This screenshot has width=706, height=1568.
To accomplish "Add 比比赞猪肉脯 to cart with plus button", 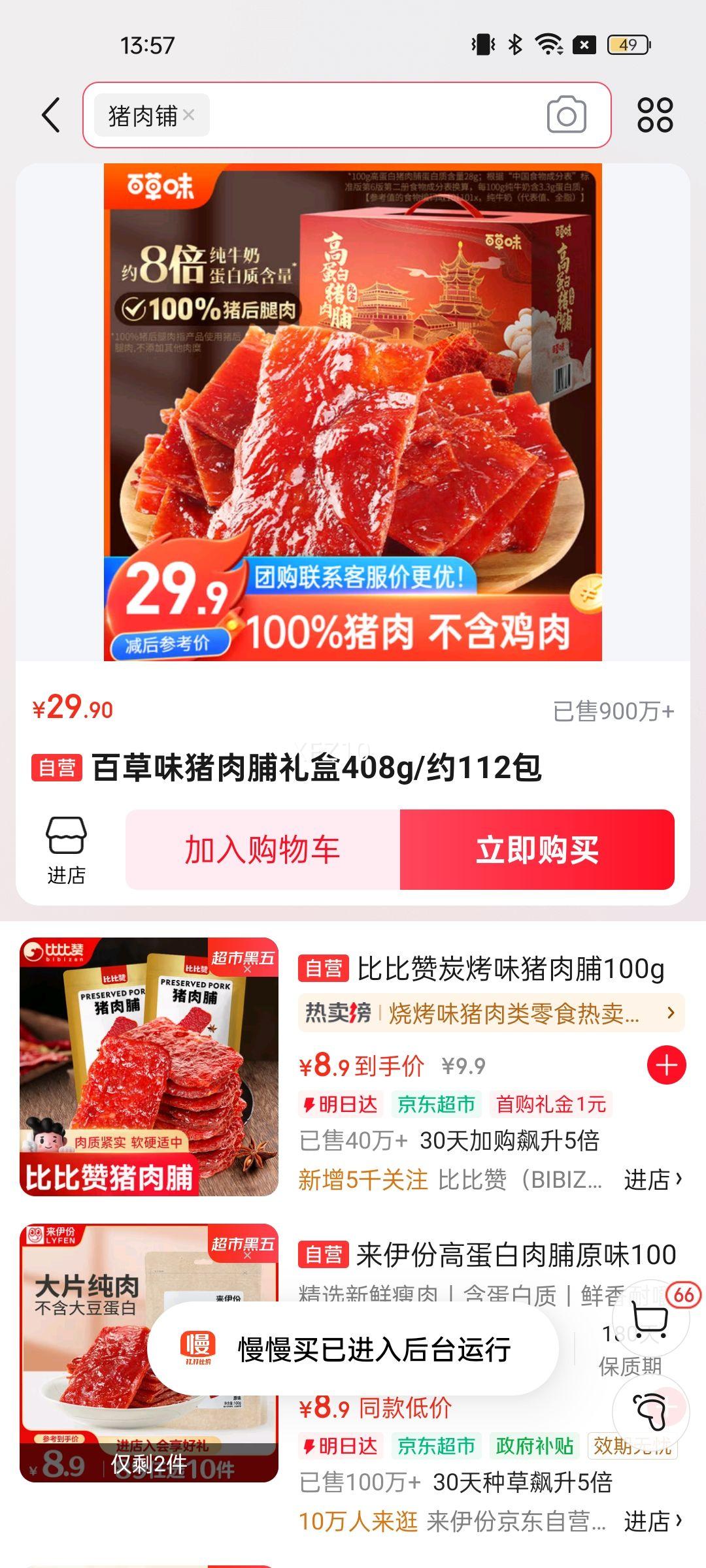I will click(666, 1066).
